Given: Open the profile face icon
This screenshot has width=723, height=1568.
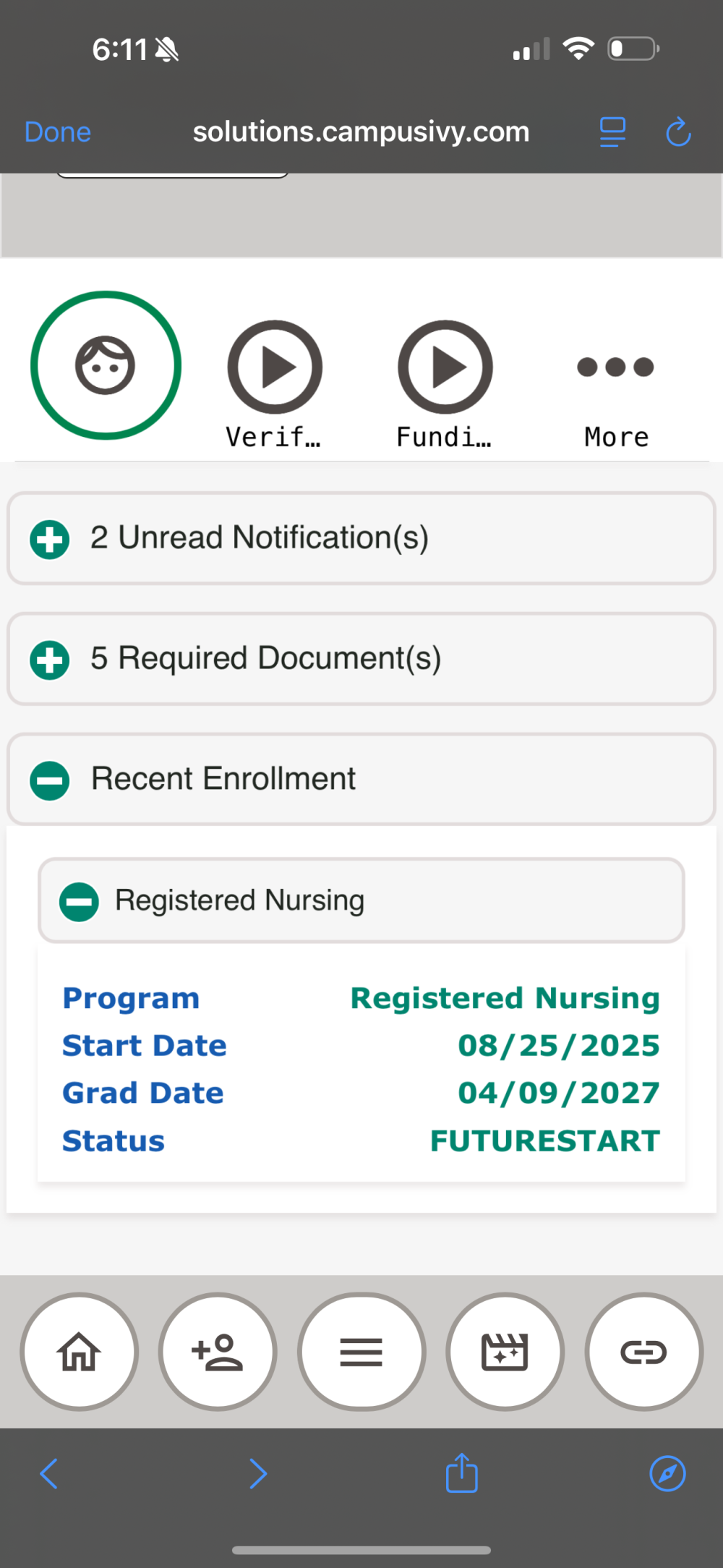Looking at the screenshot, I should pos(106,365).
